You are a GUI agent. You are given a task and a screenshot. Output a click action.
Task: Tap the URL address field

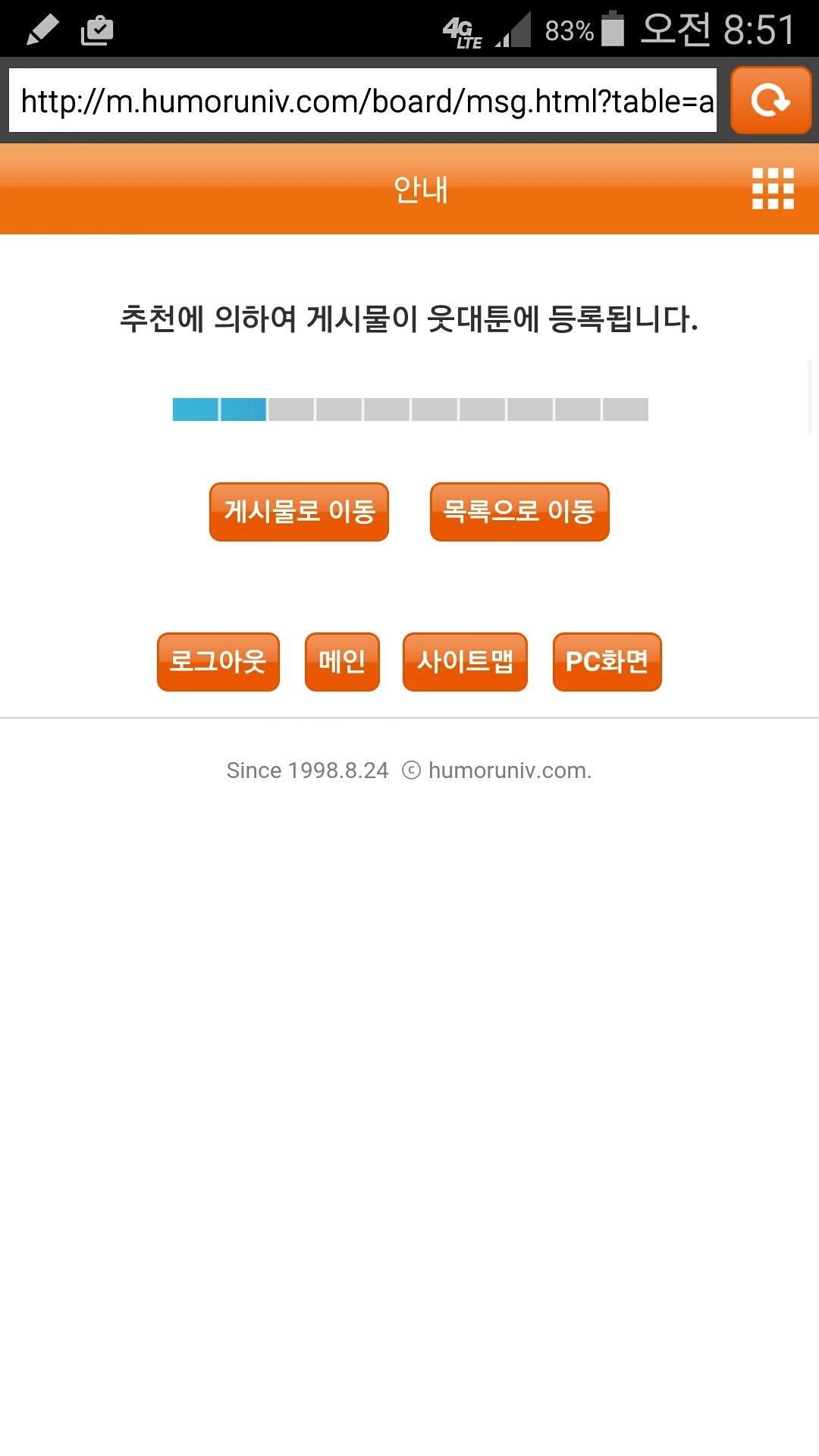pyautogui.click(x=362, y=100)
